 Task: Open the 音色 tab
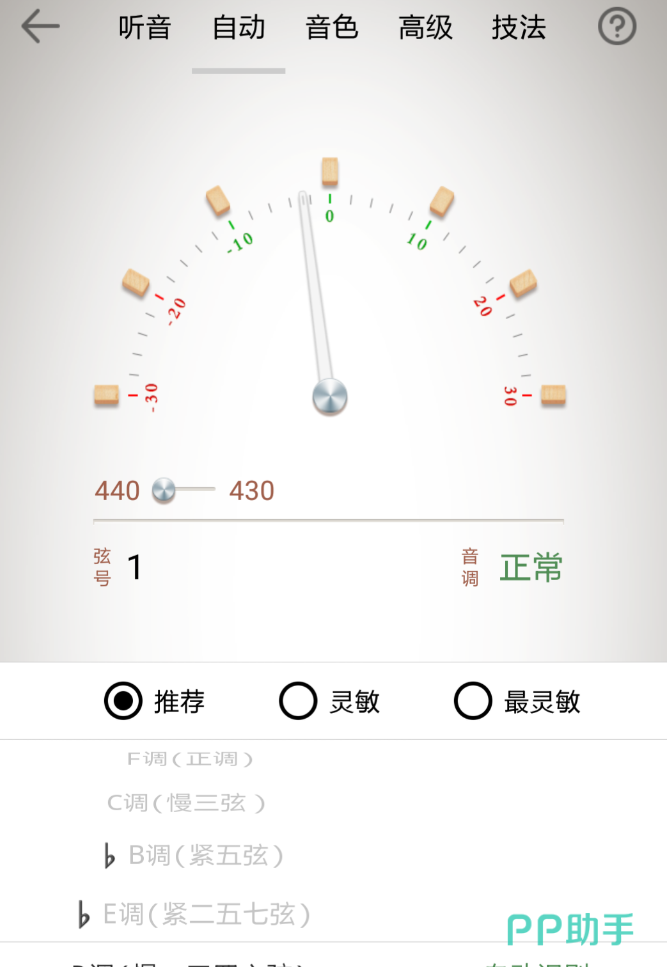click(332, 28)
